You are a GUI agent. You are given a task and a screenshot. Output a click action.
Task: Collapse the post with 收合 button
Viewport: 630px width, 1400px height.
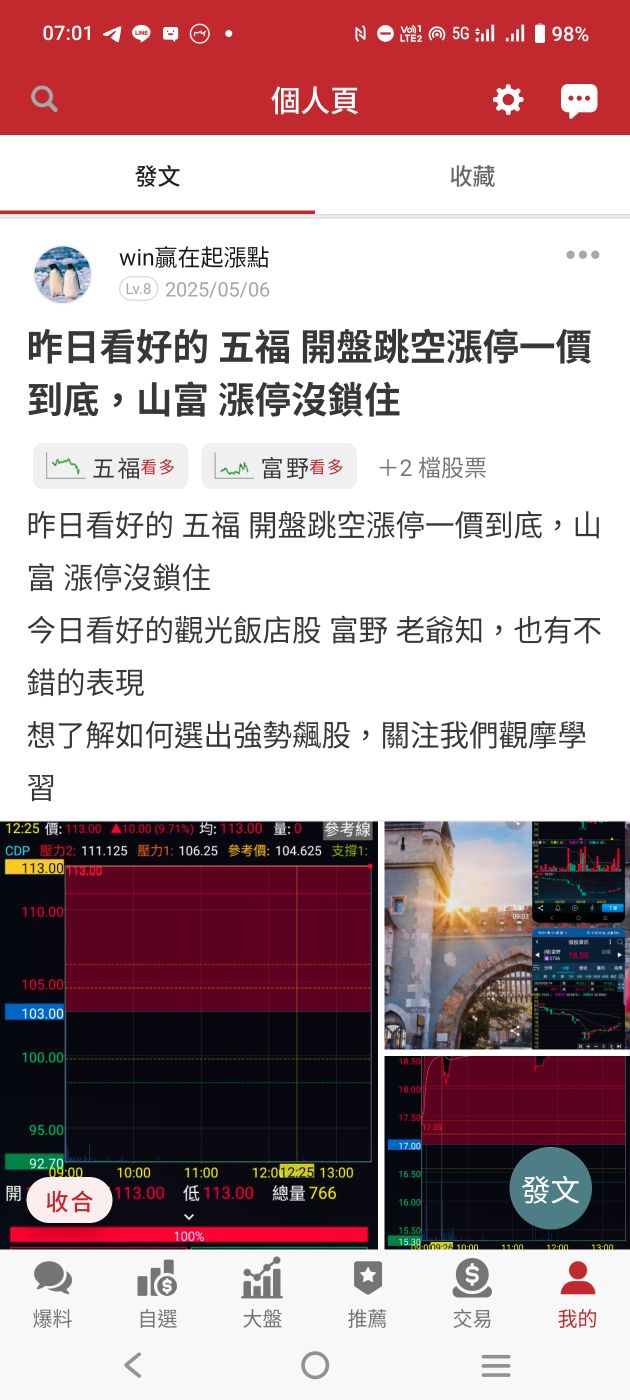click(69, 1201)
